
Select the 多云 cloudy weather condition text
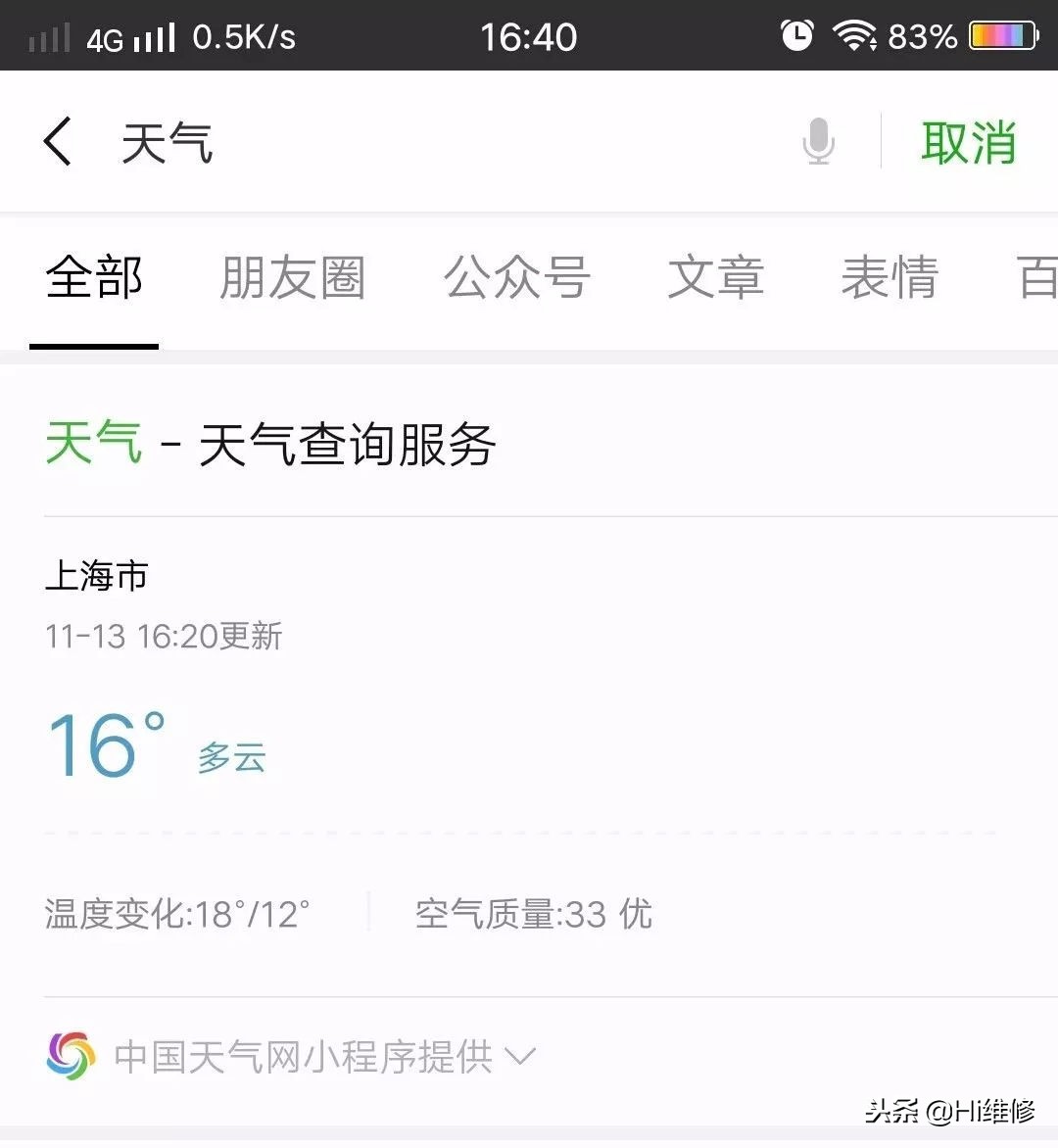tap(231, 754)
